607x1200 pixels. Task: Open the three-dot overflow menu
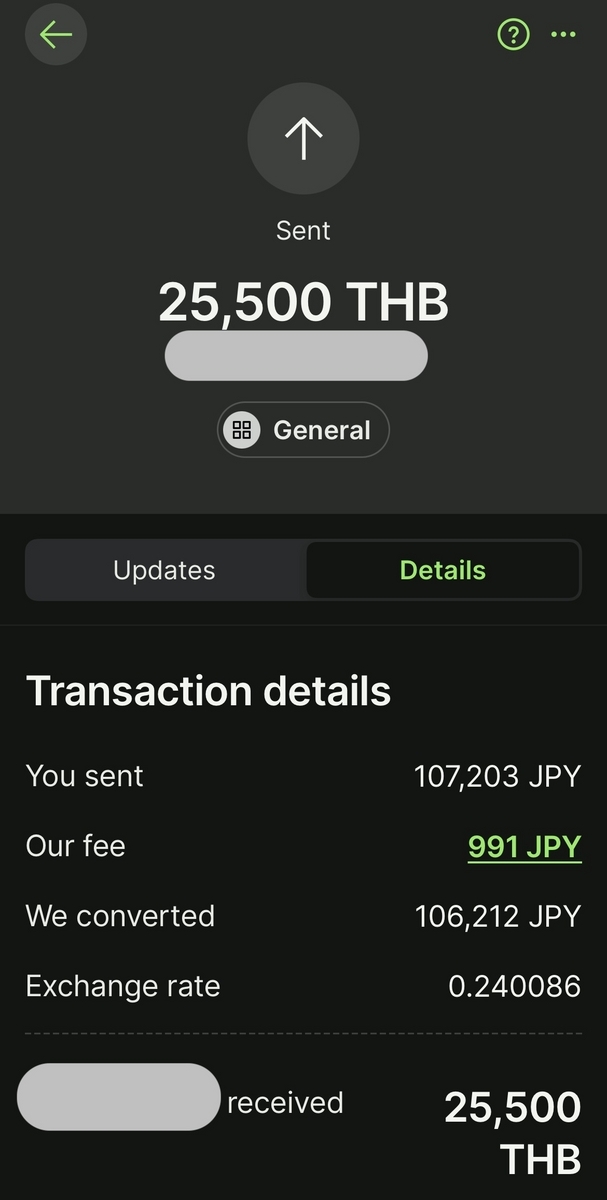pos(563,35)
